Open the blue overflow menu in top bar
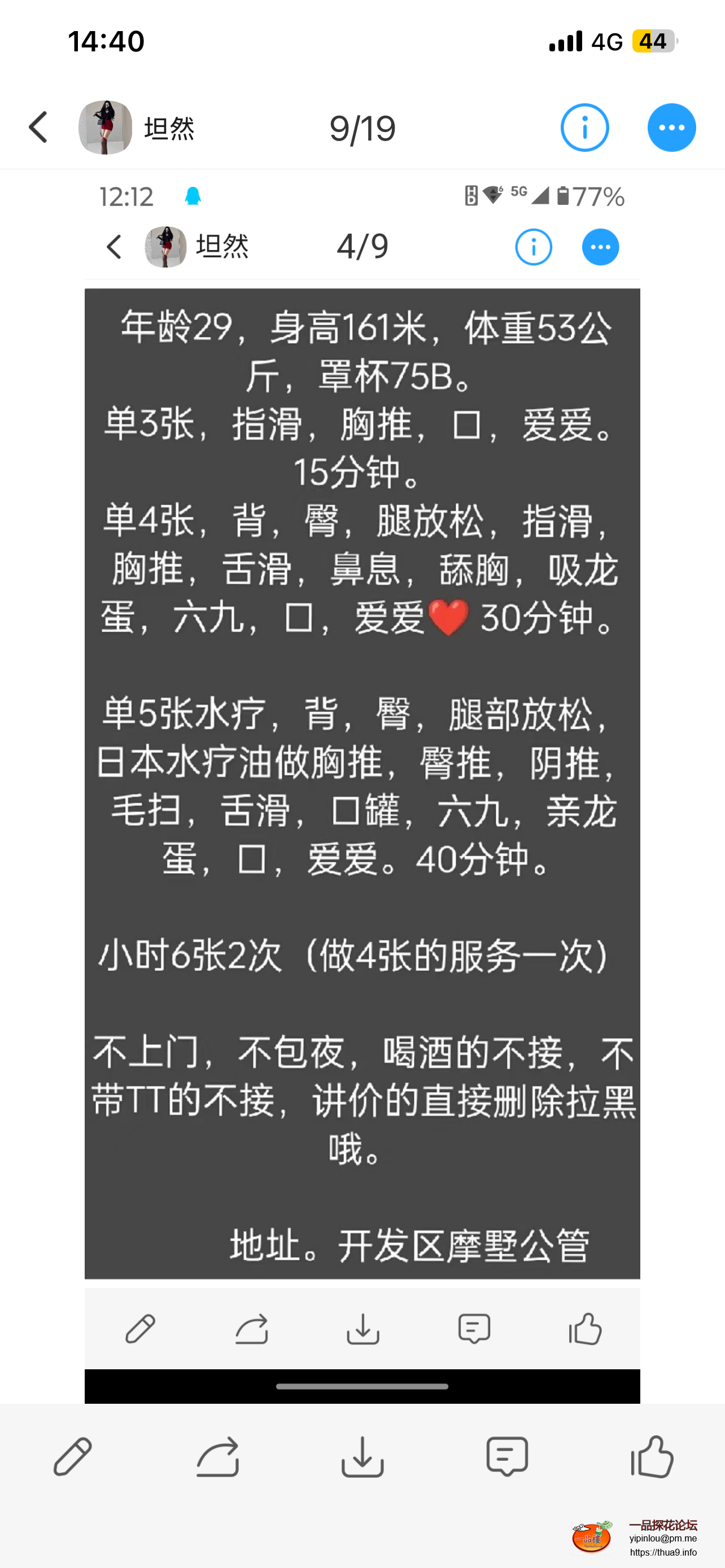The height and width of the screenshot is (1568, 725). [671, 127]
